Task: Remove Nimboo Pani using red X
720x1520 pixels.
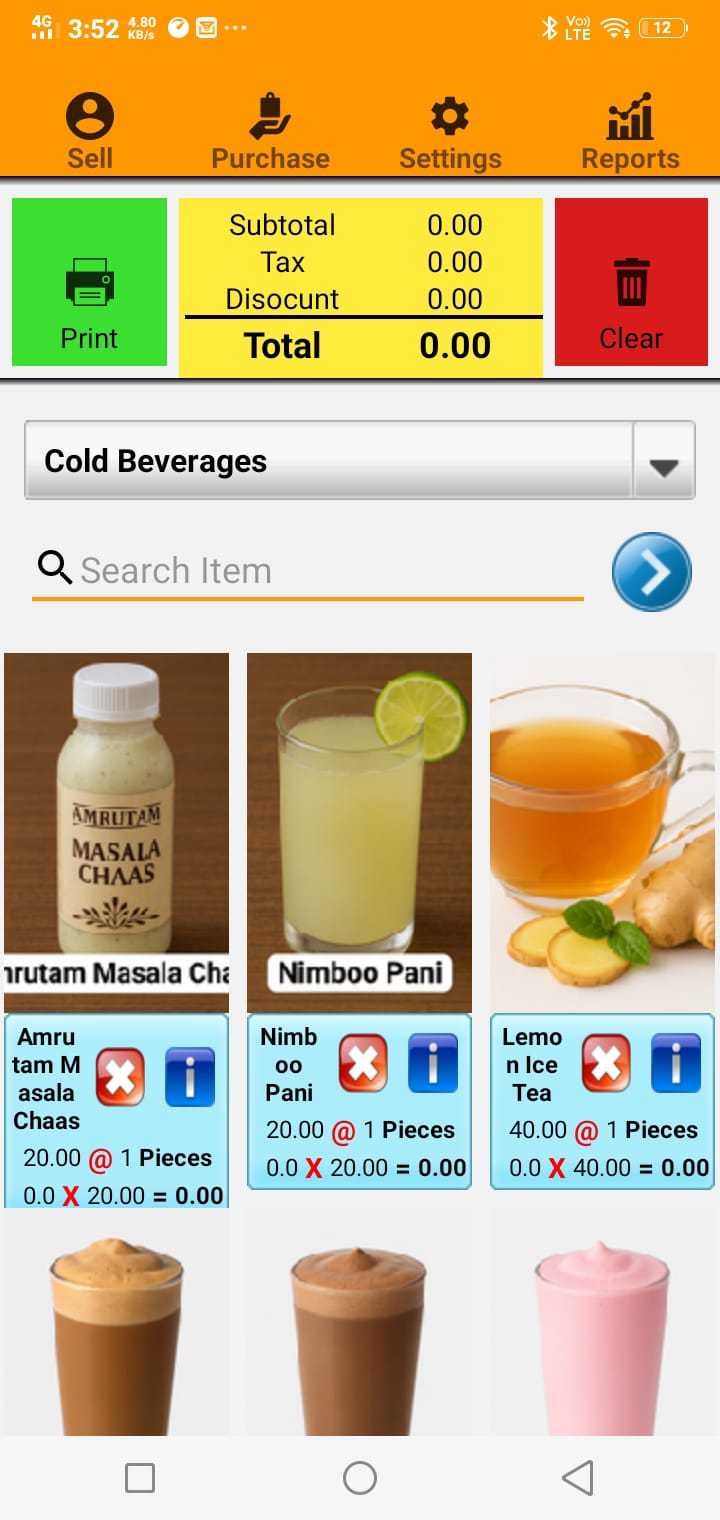Action: click(363, 1063)
